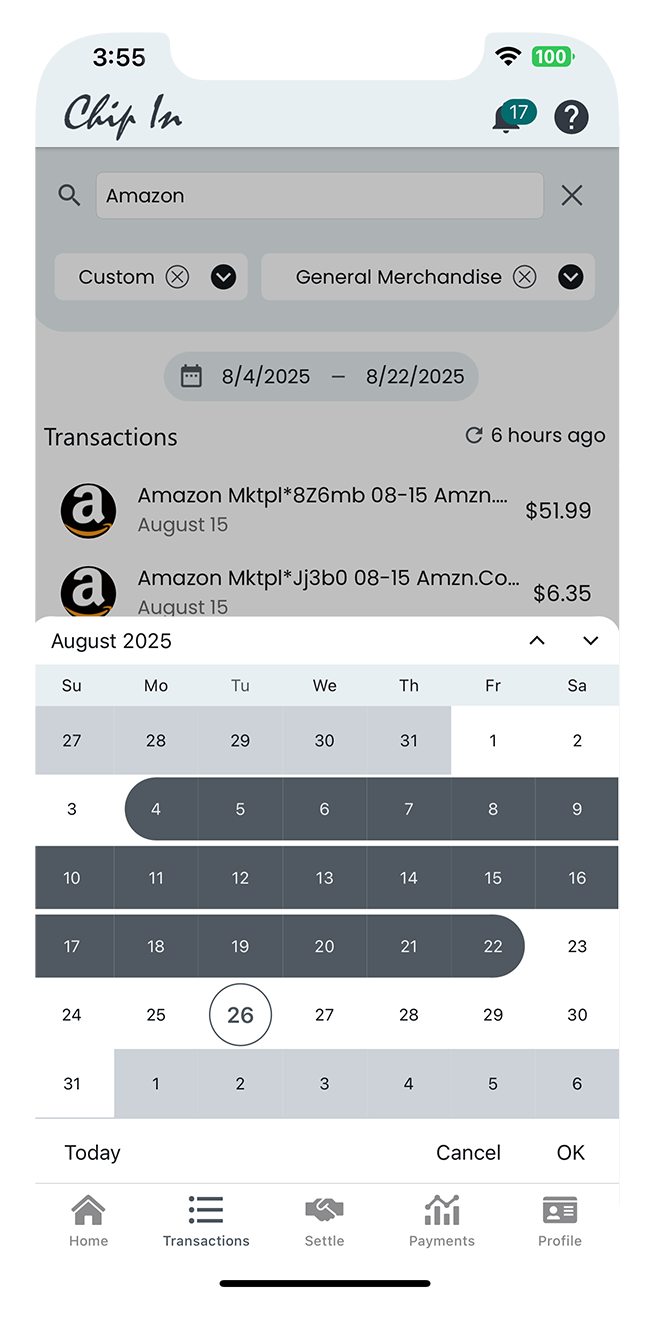Open the help question mark icon
The height and width of the screenshot is (1326, 656).
[x=571, y=117]
